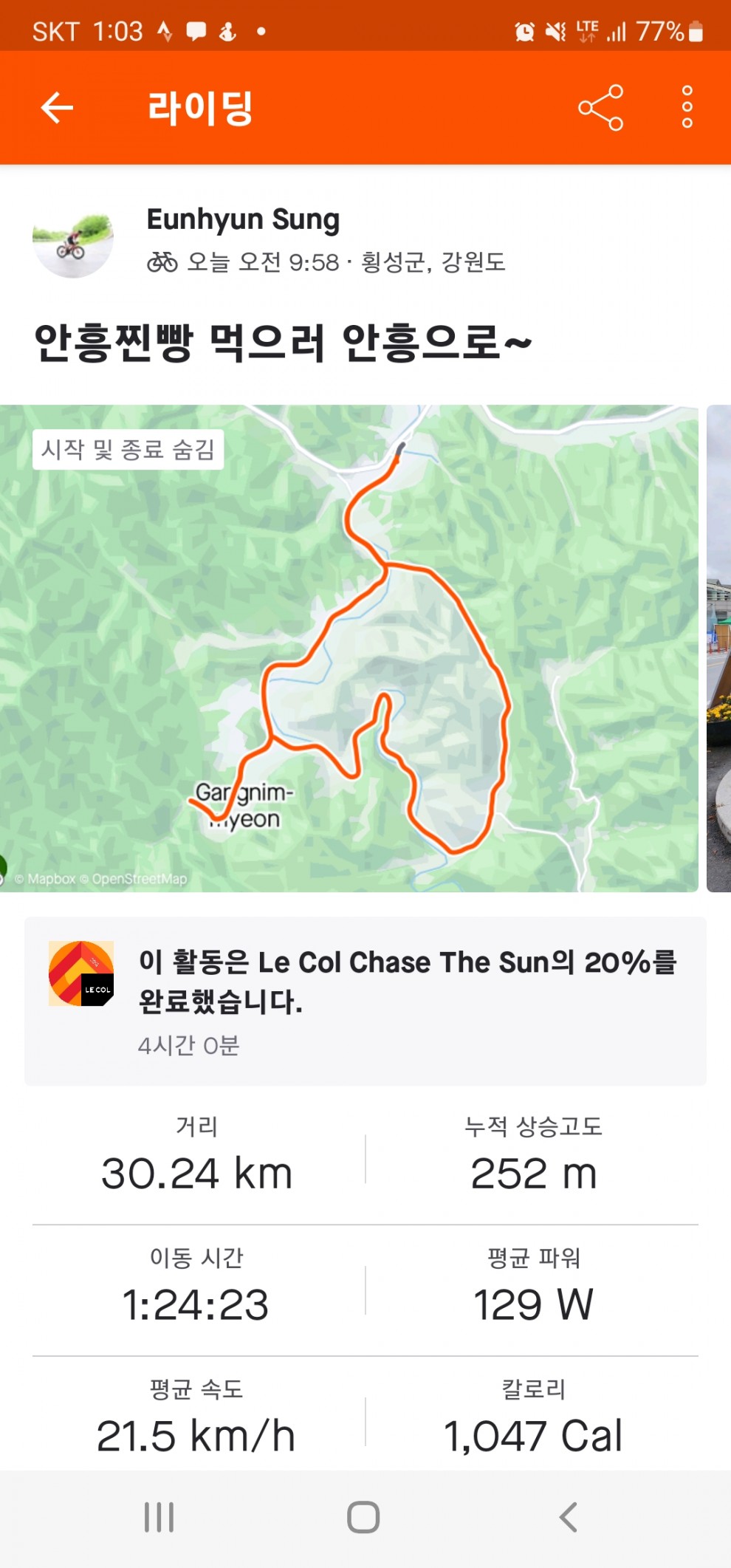Tap the system home button
The width and height of the screenshot is (731, 1568).
(363, 1518)
